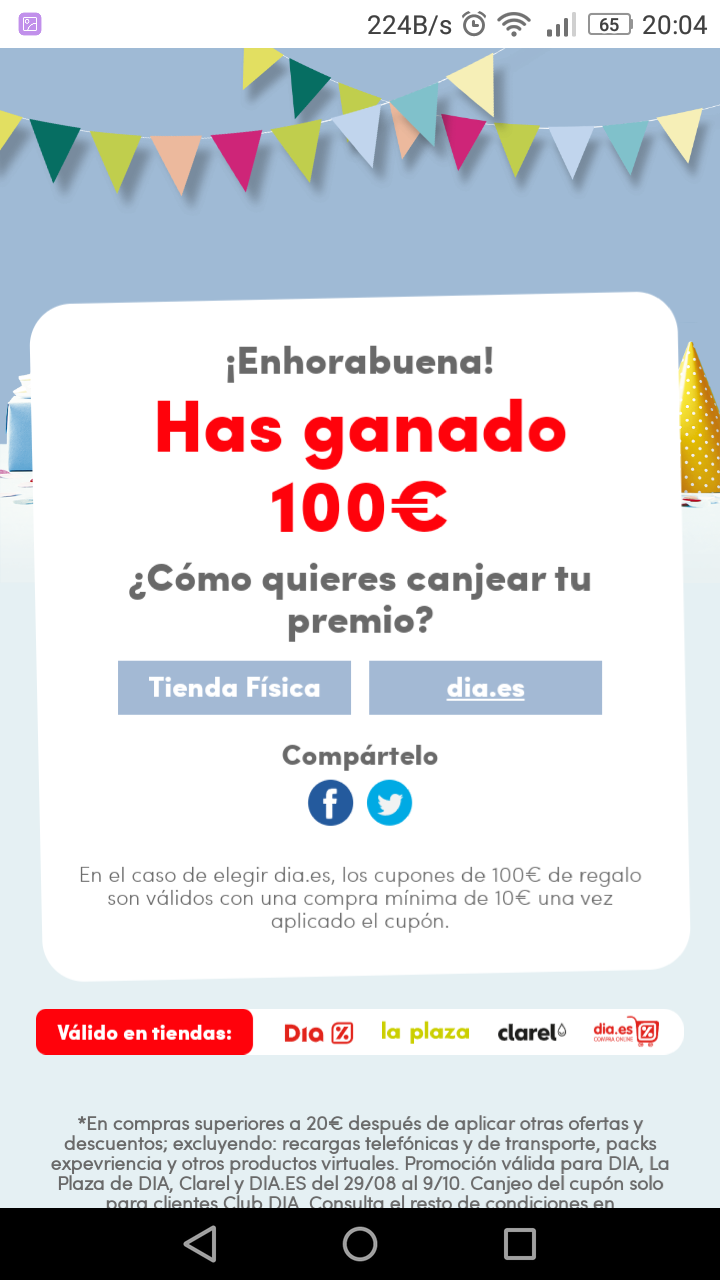
Task: Share the prize on Facebook
Action: tap(330, 803)
